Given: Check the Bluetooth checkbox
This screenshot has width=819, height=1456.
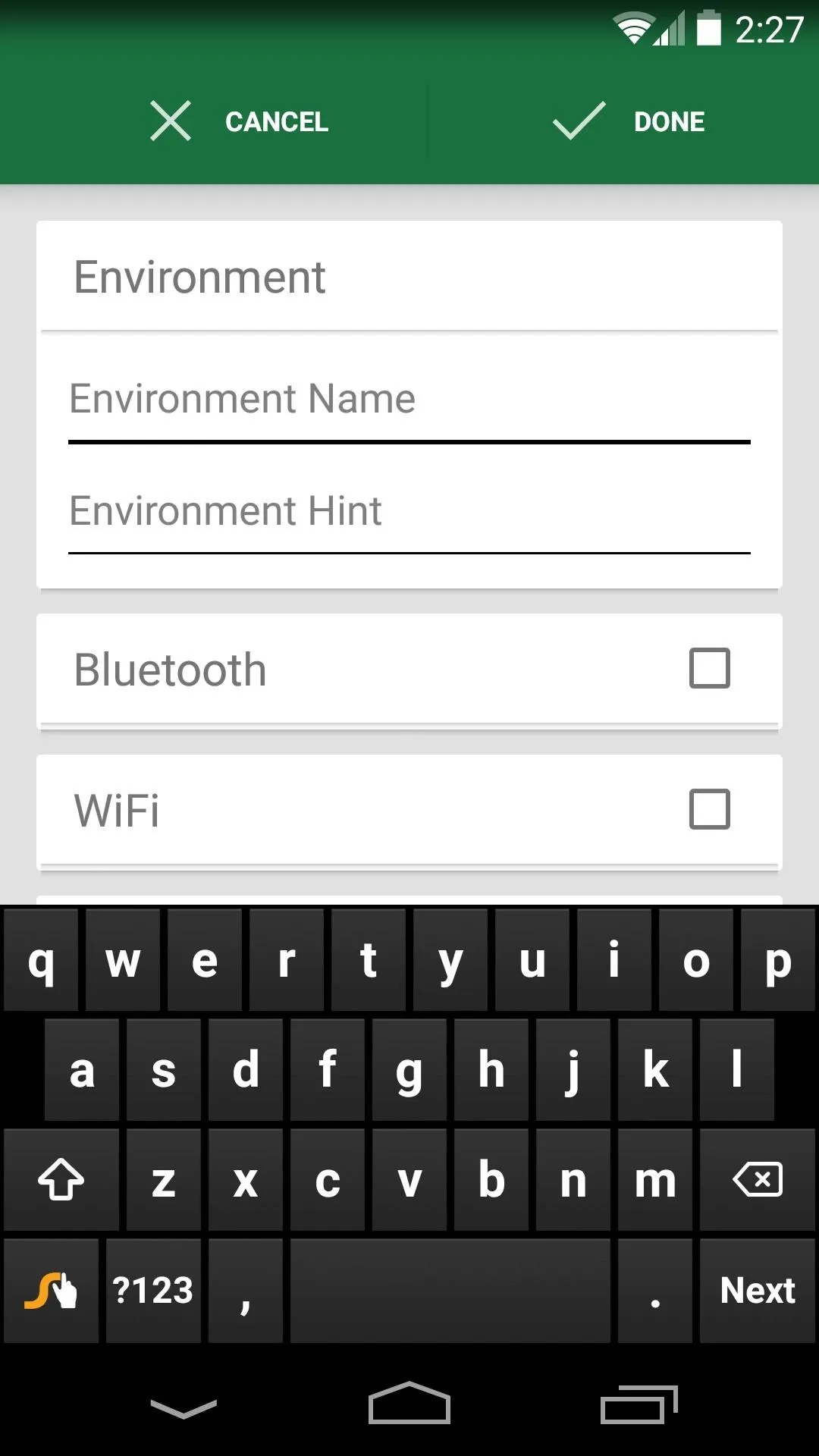Looking at the screenshot, I should click(x=710, y=668).
